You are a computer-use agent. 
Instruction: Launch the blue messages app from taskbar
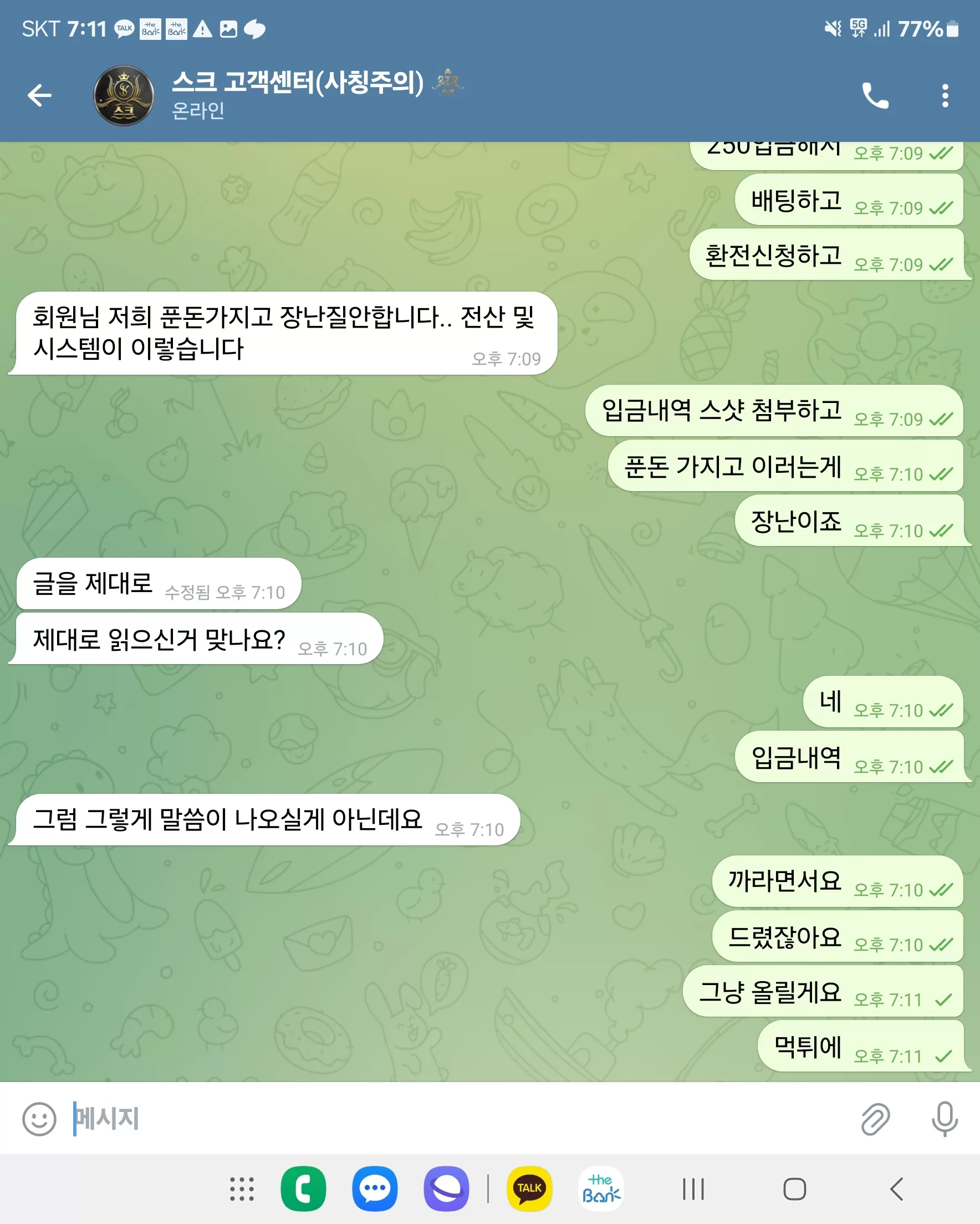[x=375, y=1189]
